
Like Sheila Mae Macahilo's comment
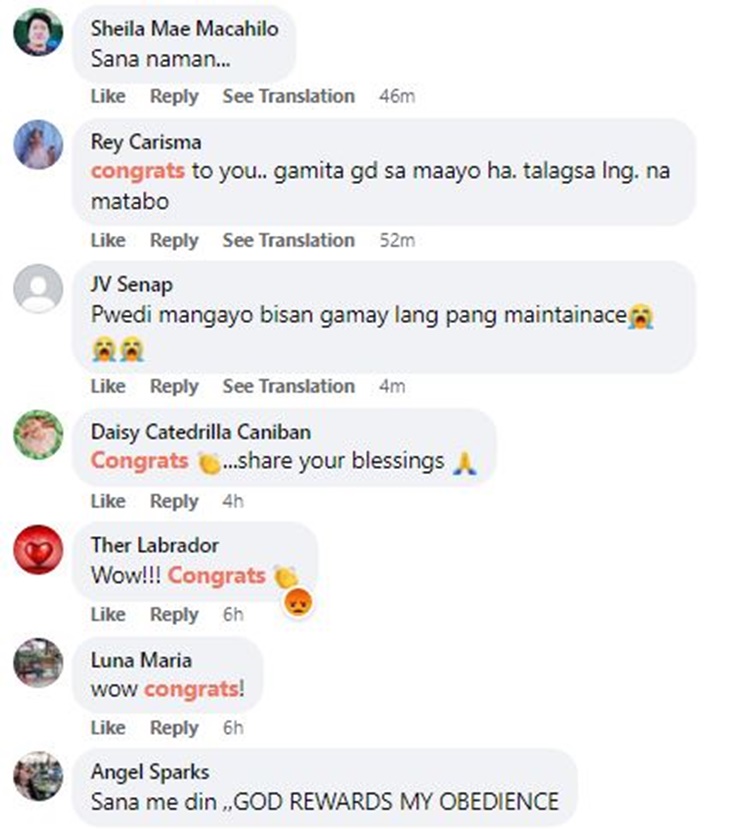[x=107, y=96]
